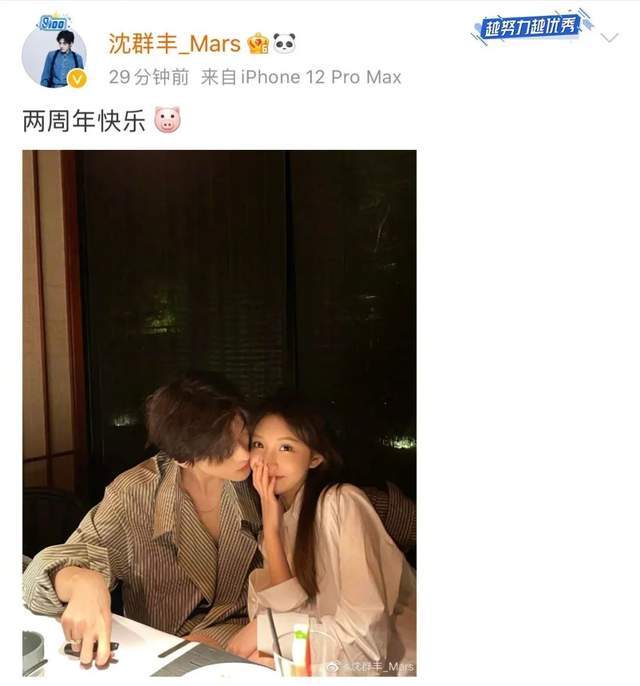Screen dimensions: 640x686
Task: Open the 越努力越优秀 badge
Action: (x=530, y=27)
